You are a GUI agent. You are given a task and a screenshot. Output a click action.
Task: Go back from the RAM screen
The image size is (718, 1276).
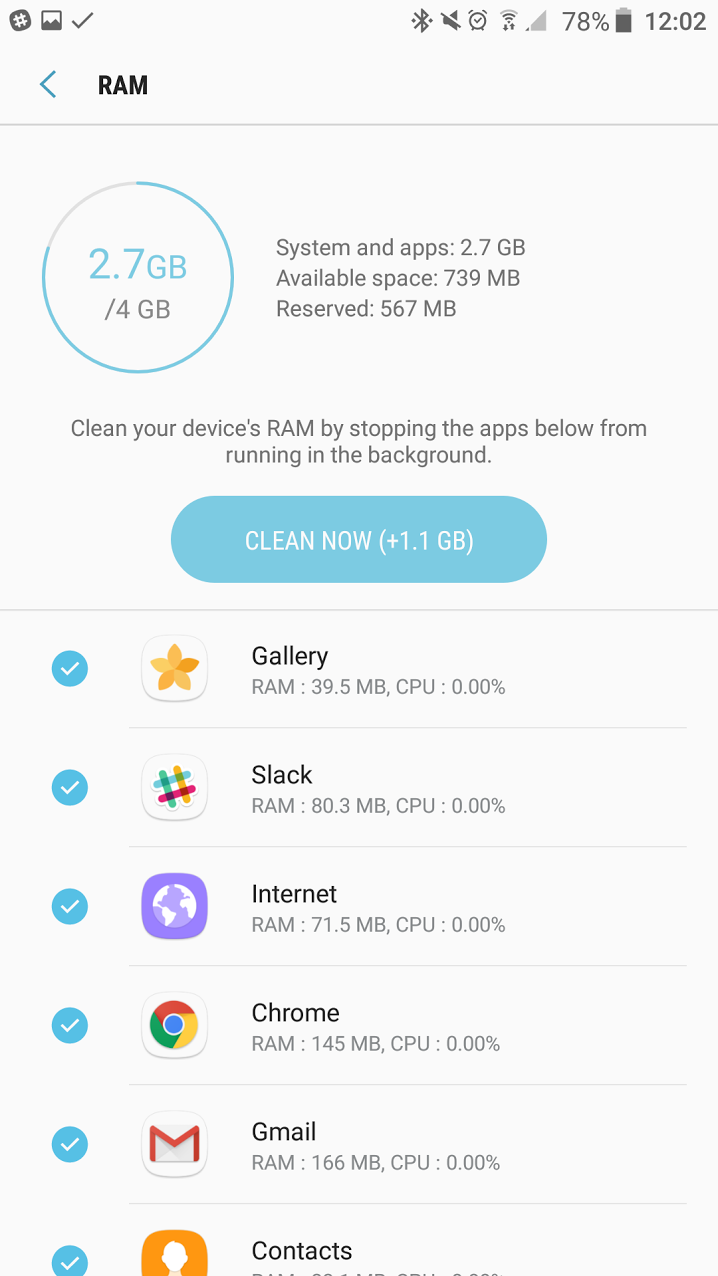coord(47,85)
